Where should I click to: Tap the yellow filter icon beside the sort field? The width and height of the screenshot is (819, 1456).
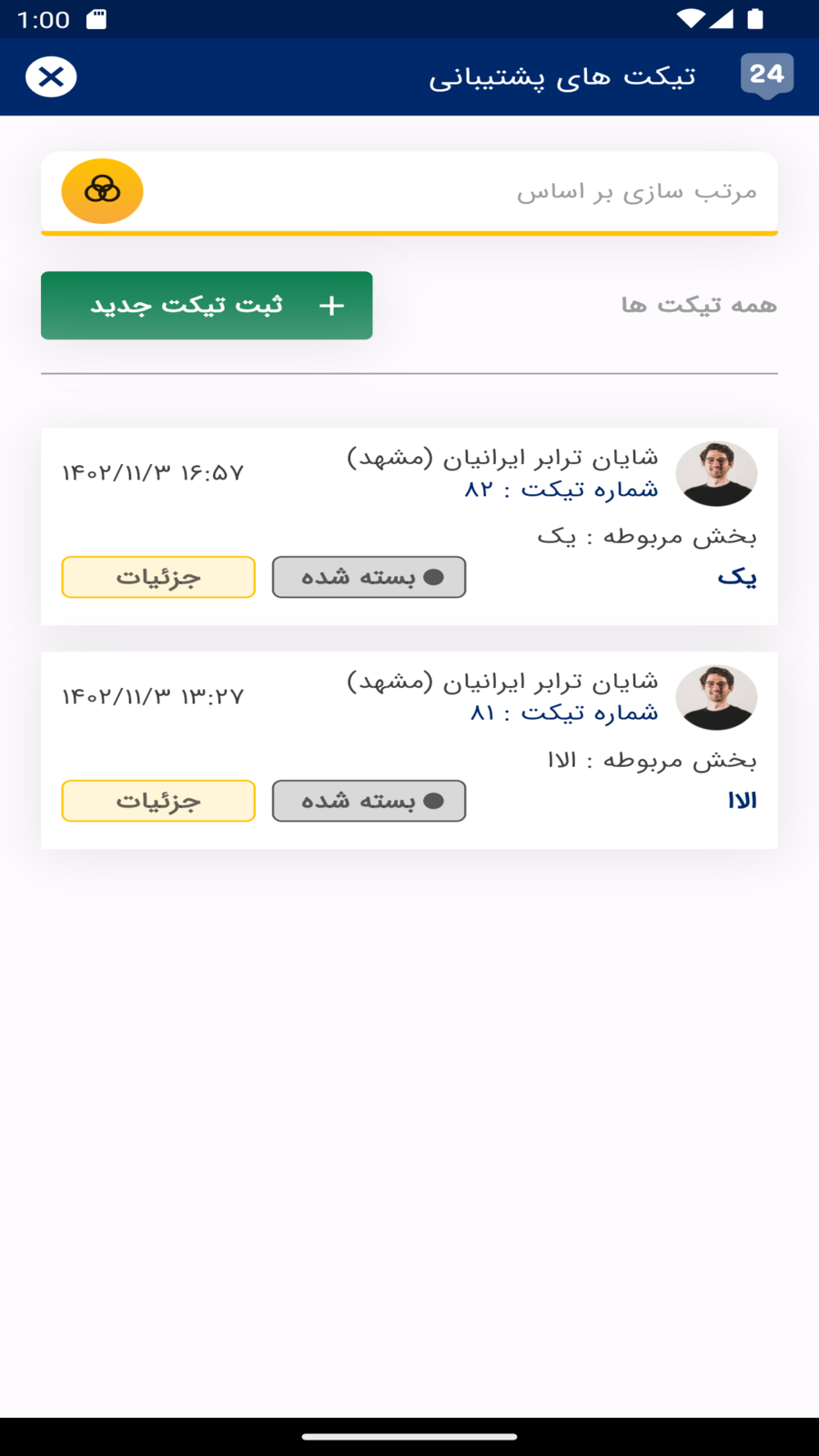tap(101, 191)
